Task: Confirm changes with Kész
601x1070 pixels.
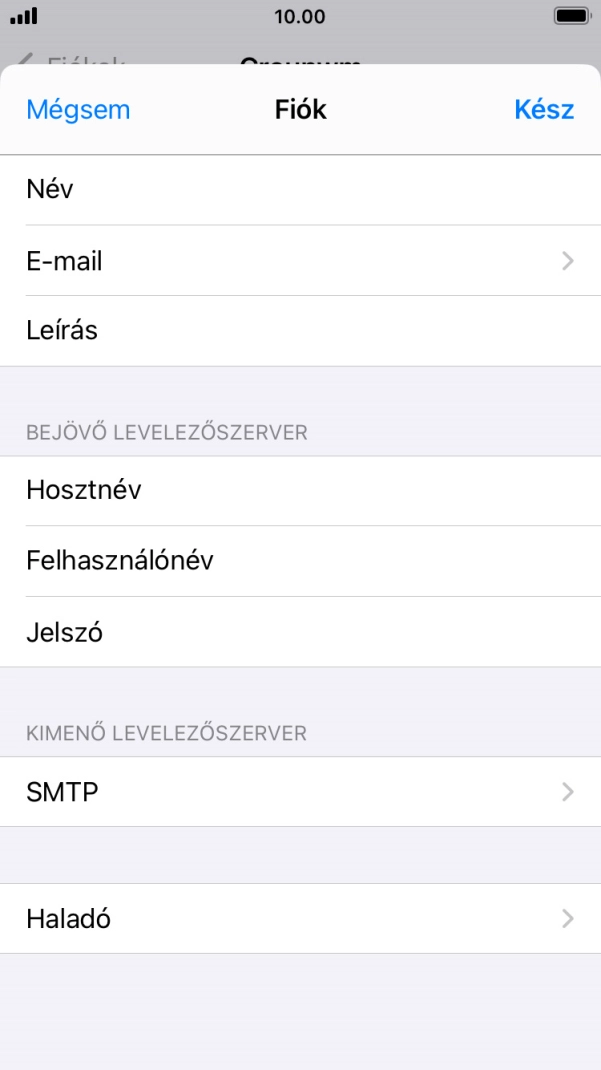Action: 544,109
